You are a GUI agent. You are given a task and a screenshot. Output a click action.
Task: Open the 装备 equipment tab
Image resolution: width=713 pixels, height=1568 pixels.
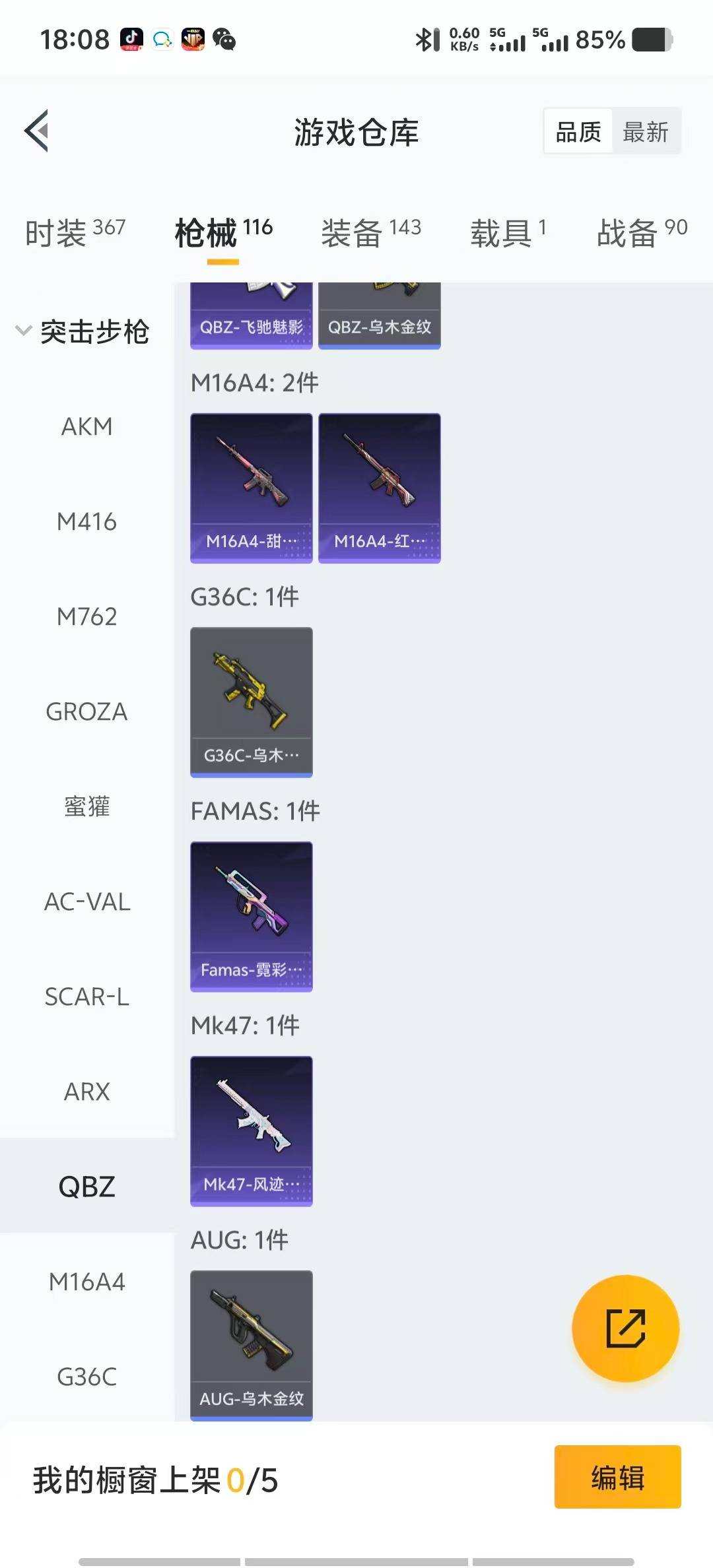coord(351,231)
